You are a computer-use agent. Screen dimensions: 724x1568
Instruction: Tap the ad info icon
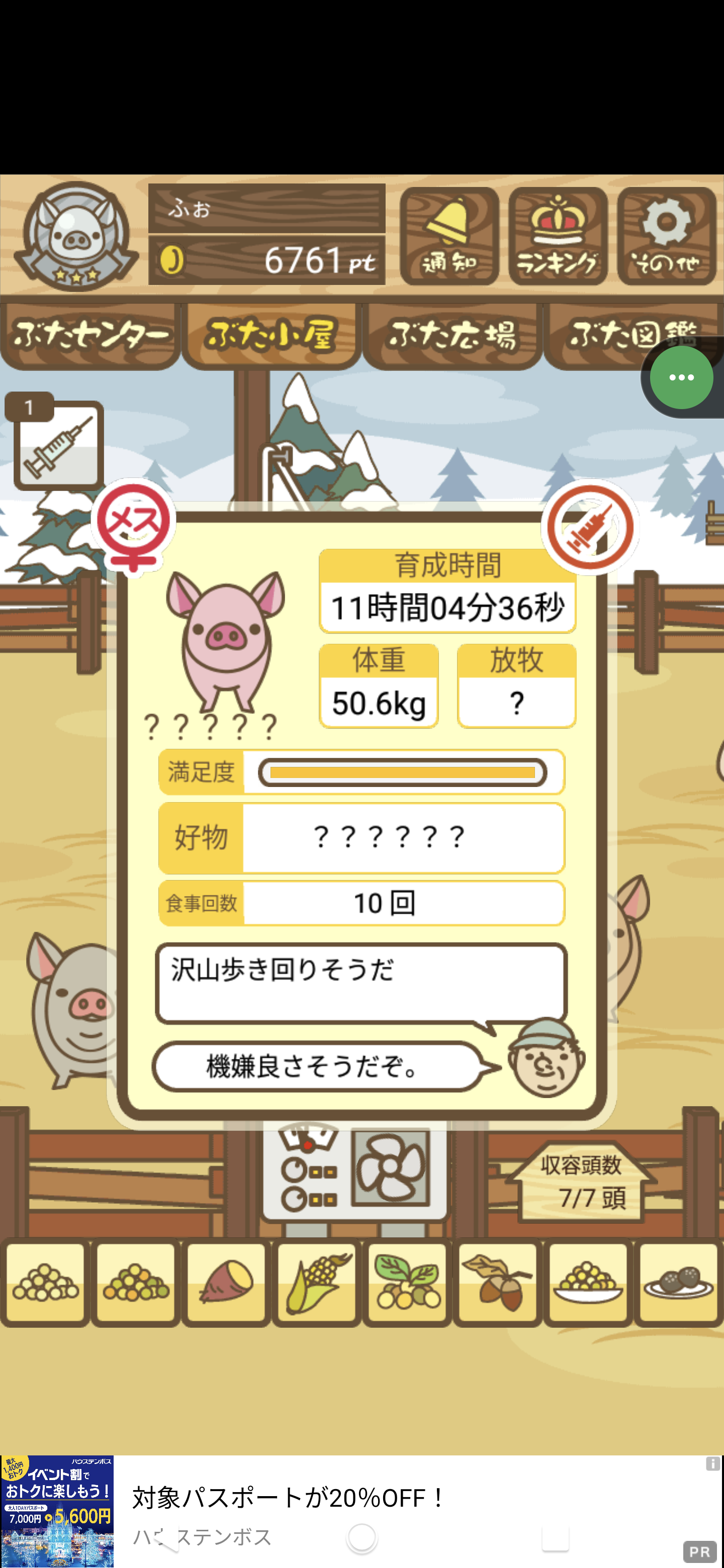(x=712, y=1463)
